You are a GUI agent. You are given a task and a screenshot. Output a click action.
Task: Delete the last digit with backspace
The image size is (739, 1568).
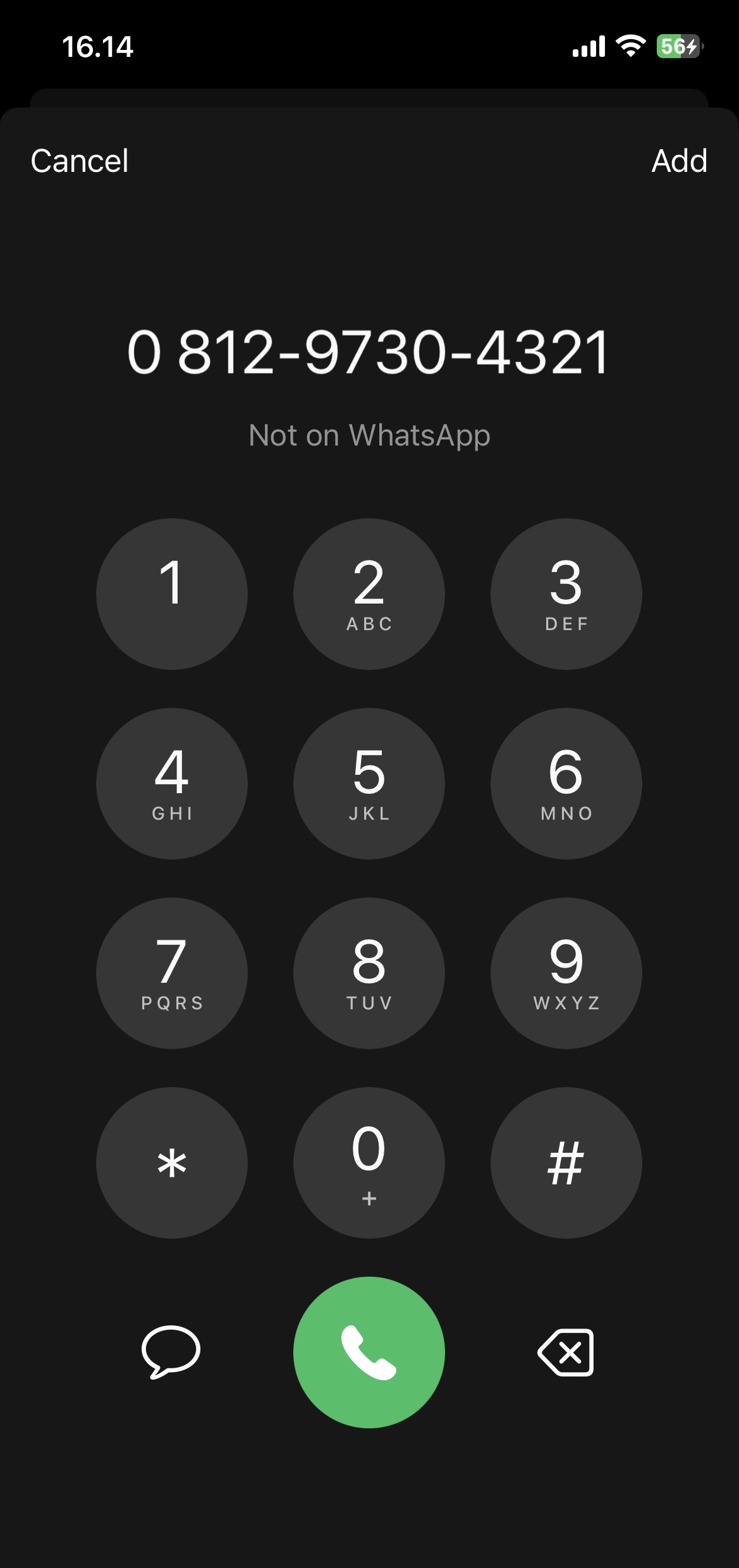coord(566,1352)
